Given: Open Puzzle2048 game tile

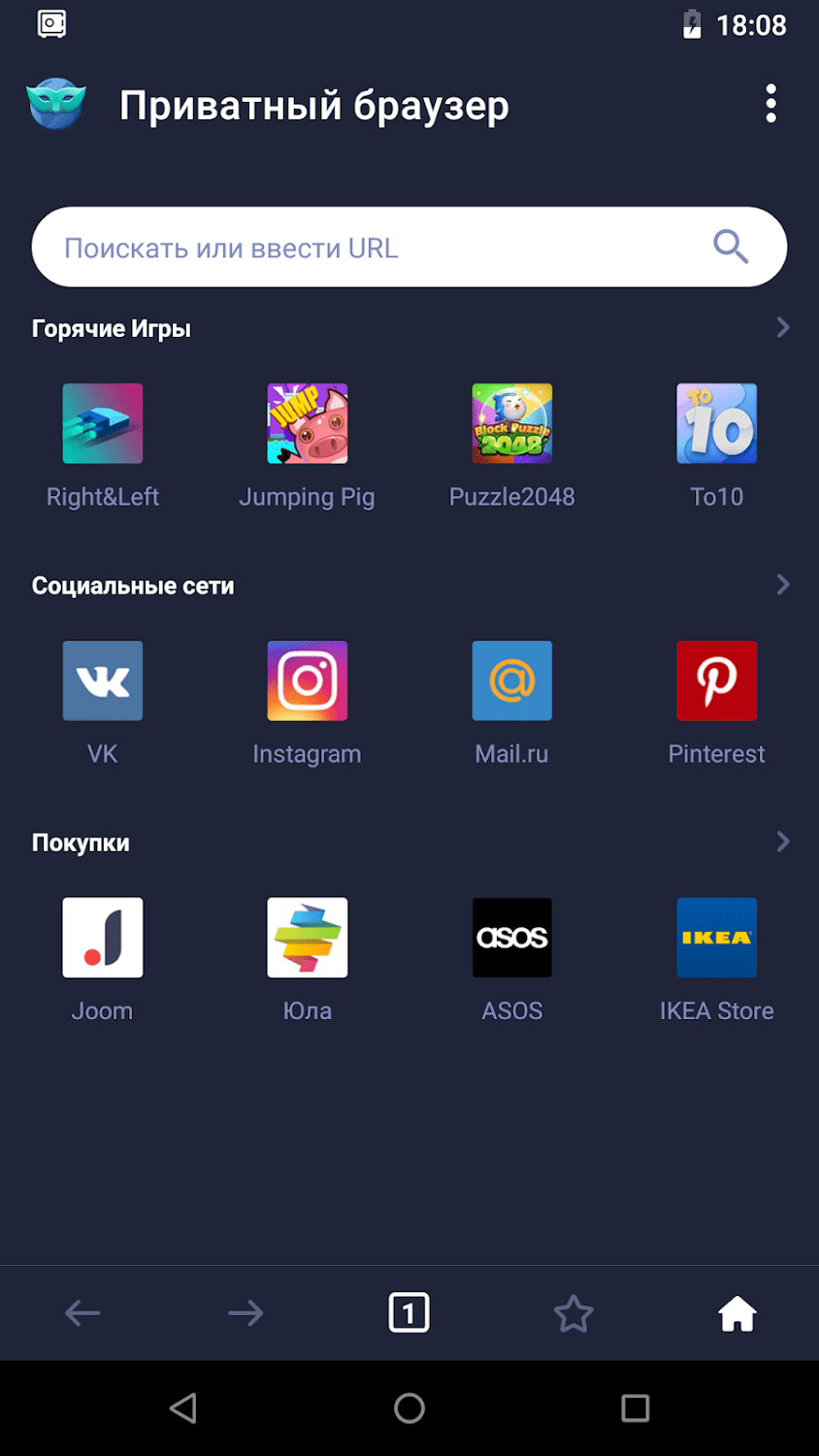Looking at the screenshot, I should pos(511,423).
